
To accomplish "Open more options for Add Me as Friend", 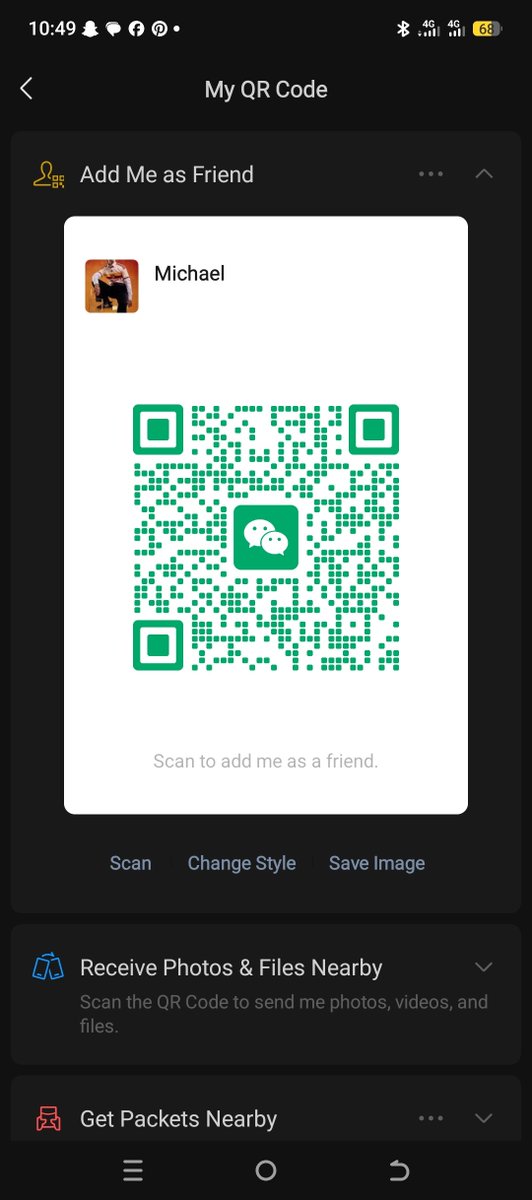I will pyautogui.click(x=431, y=174).
